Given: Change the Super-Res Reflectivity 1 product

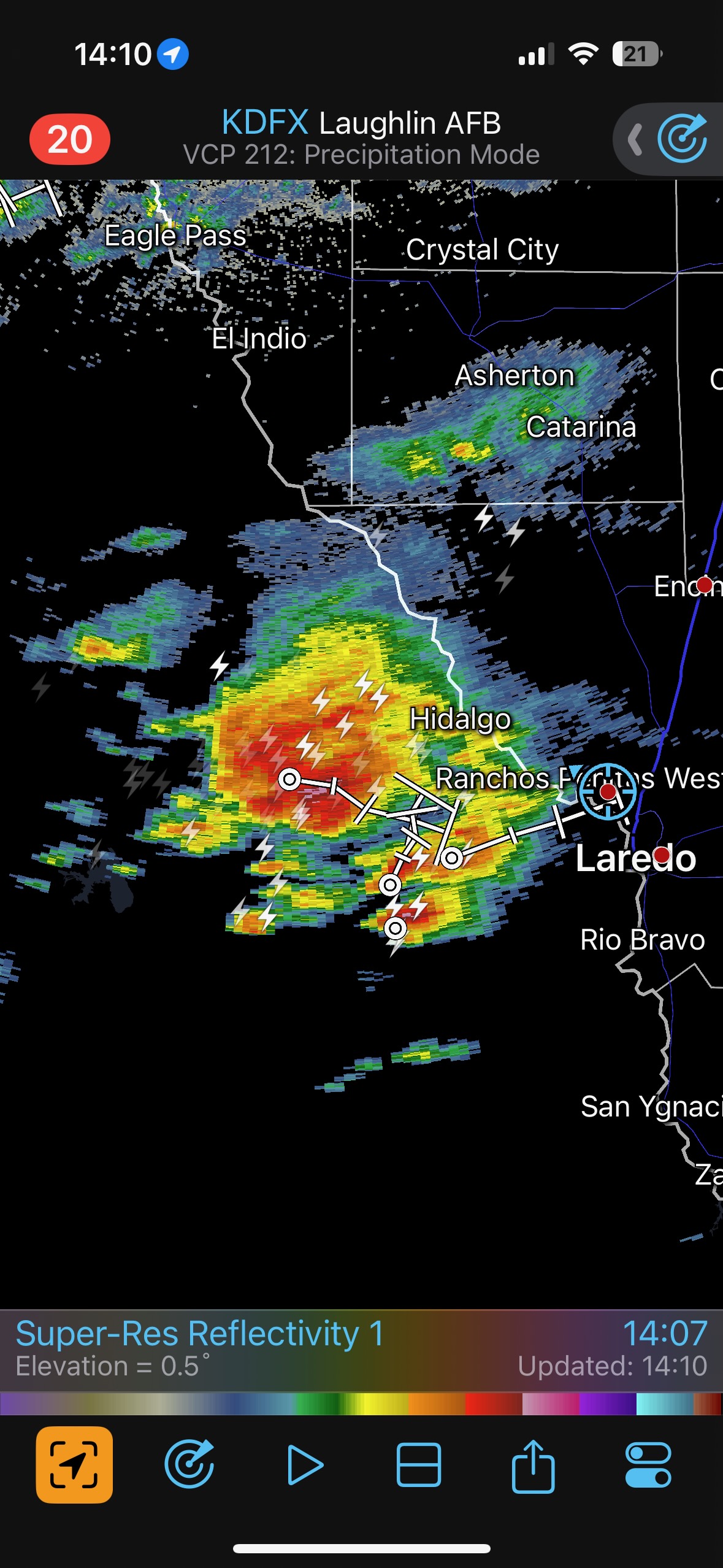Looking at the screenshot, I should click(x=200, y=1334).
